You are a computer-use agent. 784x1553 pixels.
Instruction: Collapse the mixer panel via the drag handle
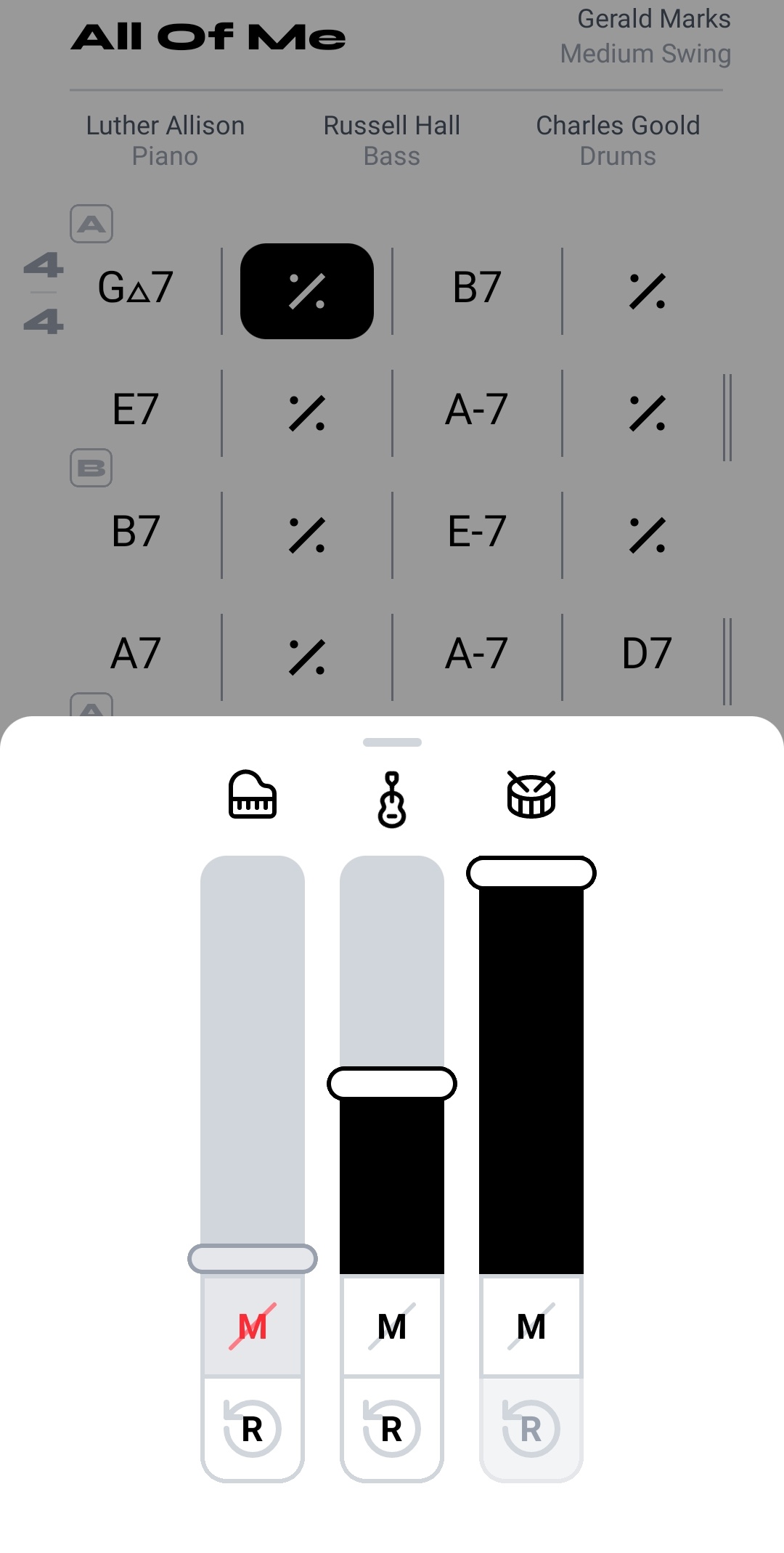[x=392, y=742]
